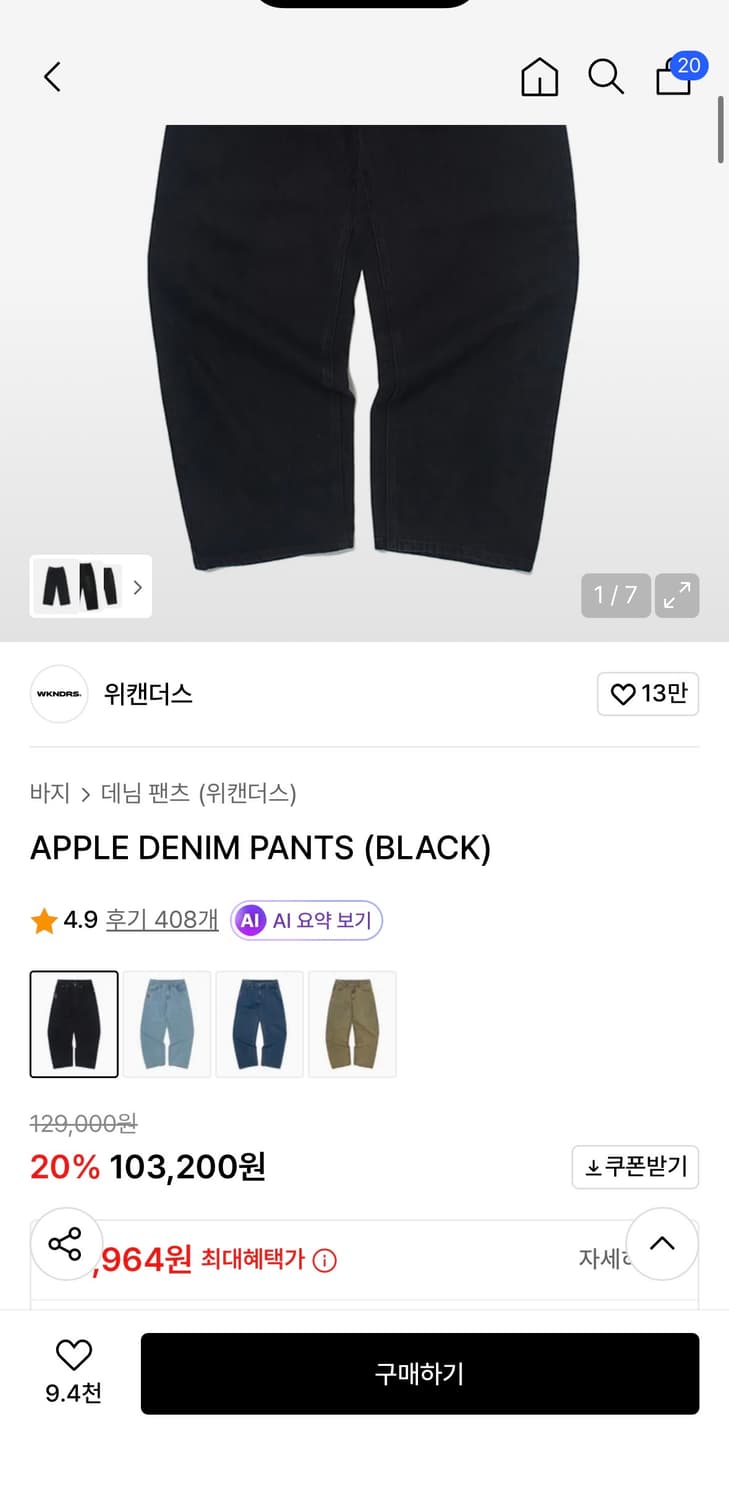The image size is (729, 1500).
Task: Collapse the benefits panel with up chevron
Action: click(662, 1244)
